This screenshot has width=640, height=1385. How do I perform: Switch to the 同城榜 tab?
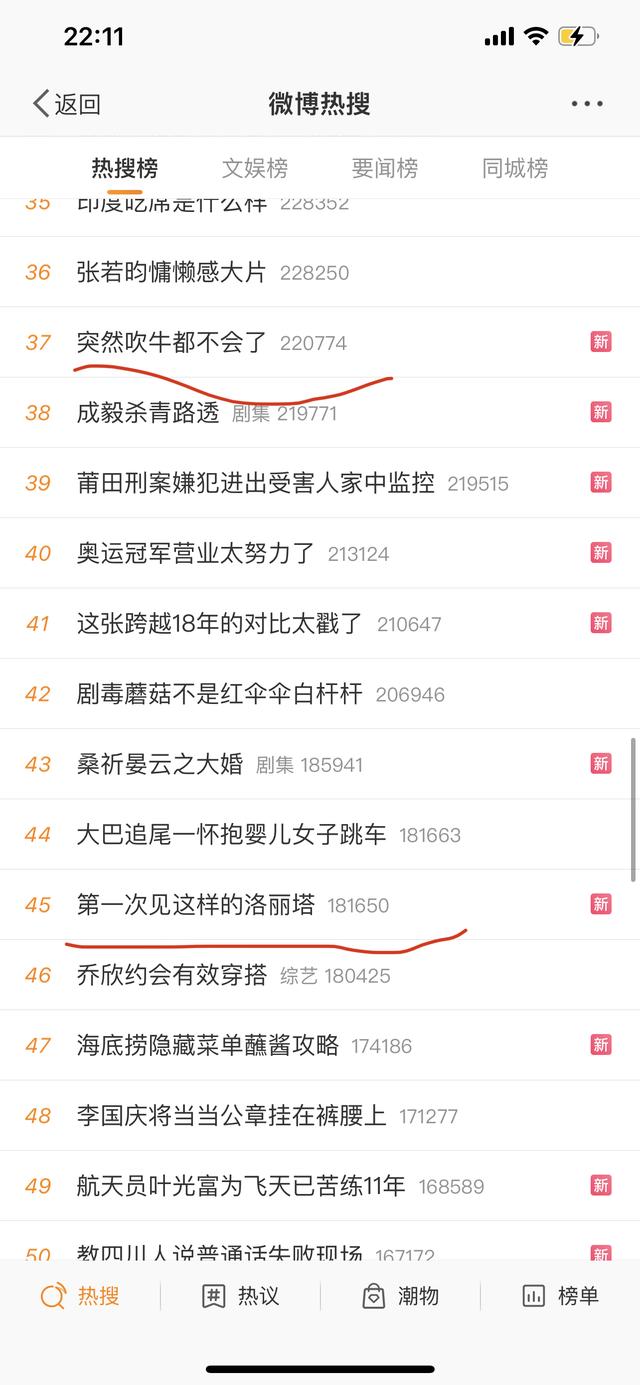514,168
